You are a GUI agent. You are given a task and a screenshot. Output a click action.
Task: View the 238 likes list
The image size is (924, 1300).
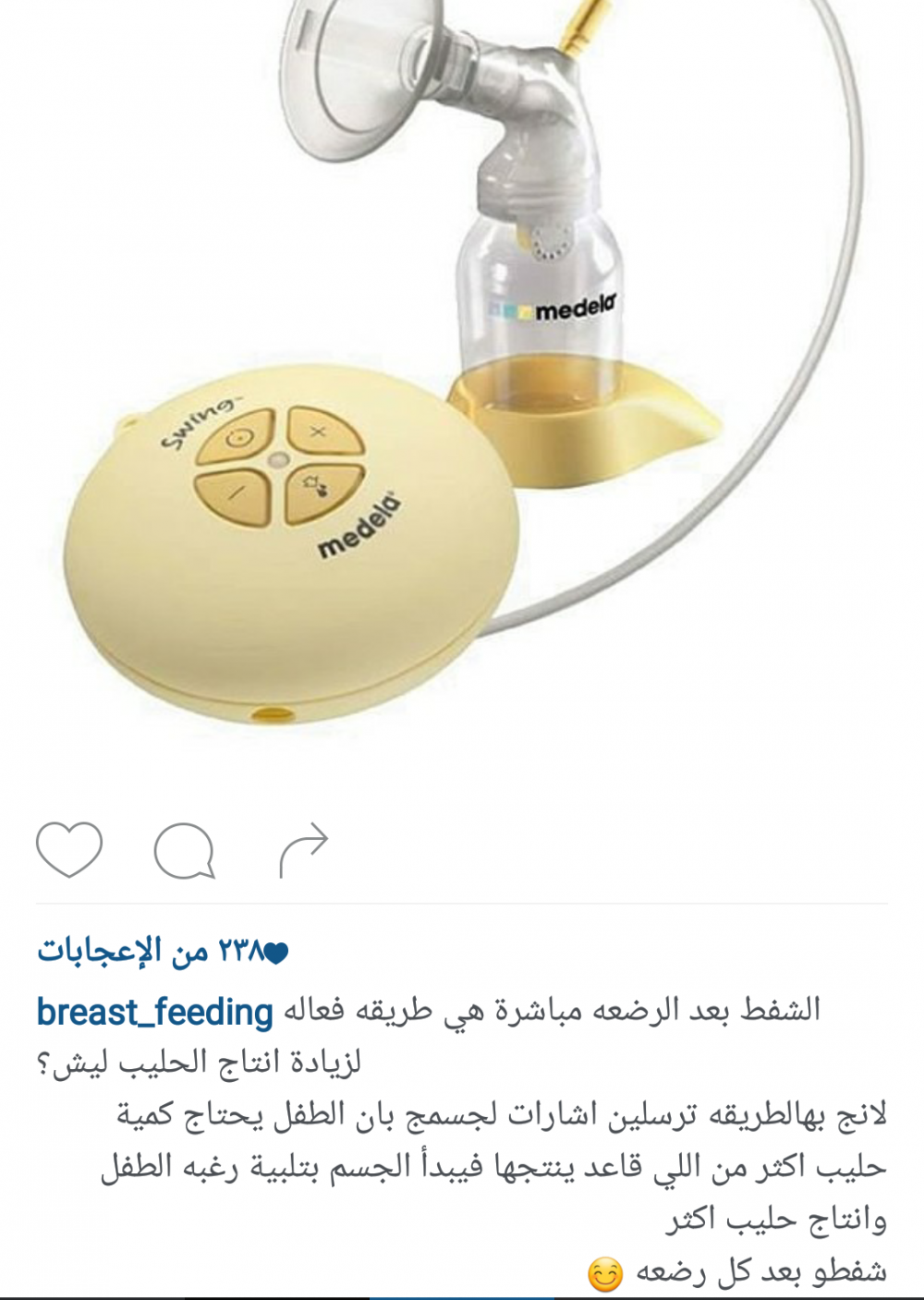(163, 951)
